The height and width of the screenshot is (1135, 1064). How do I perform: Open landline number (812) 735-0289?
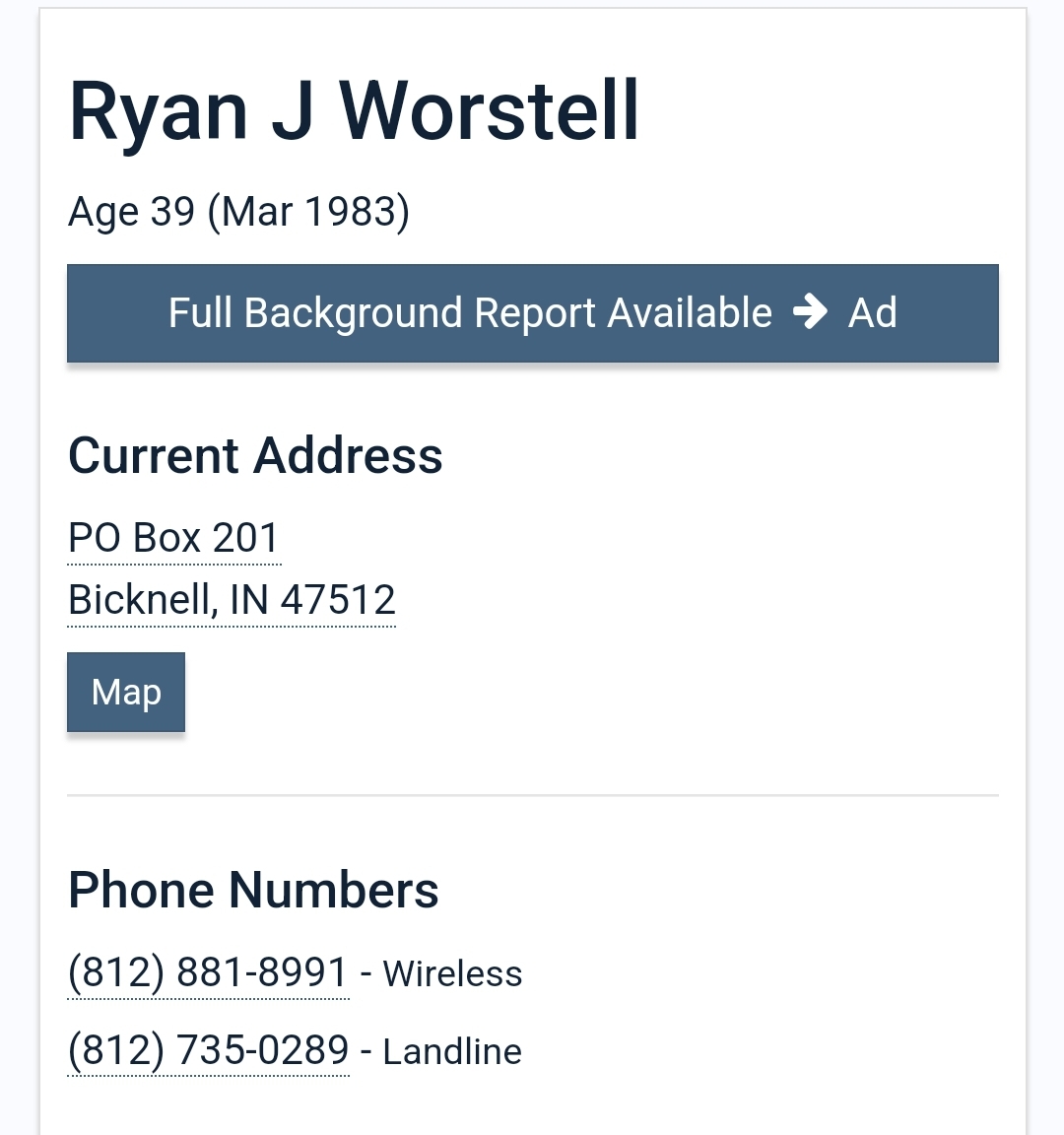[x=208, y=1051]
